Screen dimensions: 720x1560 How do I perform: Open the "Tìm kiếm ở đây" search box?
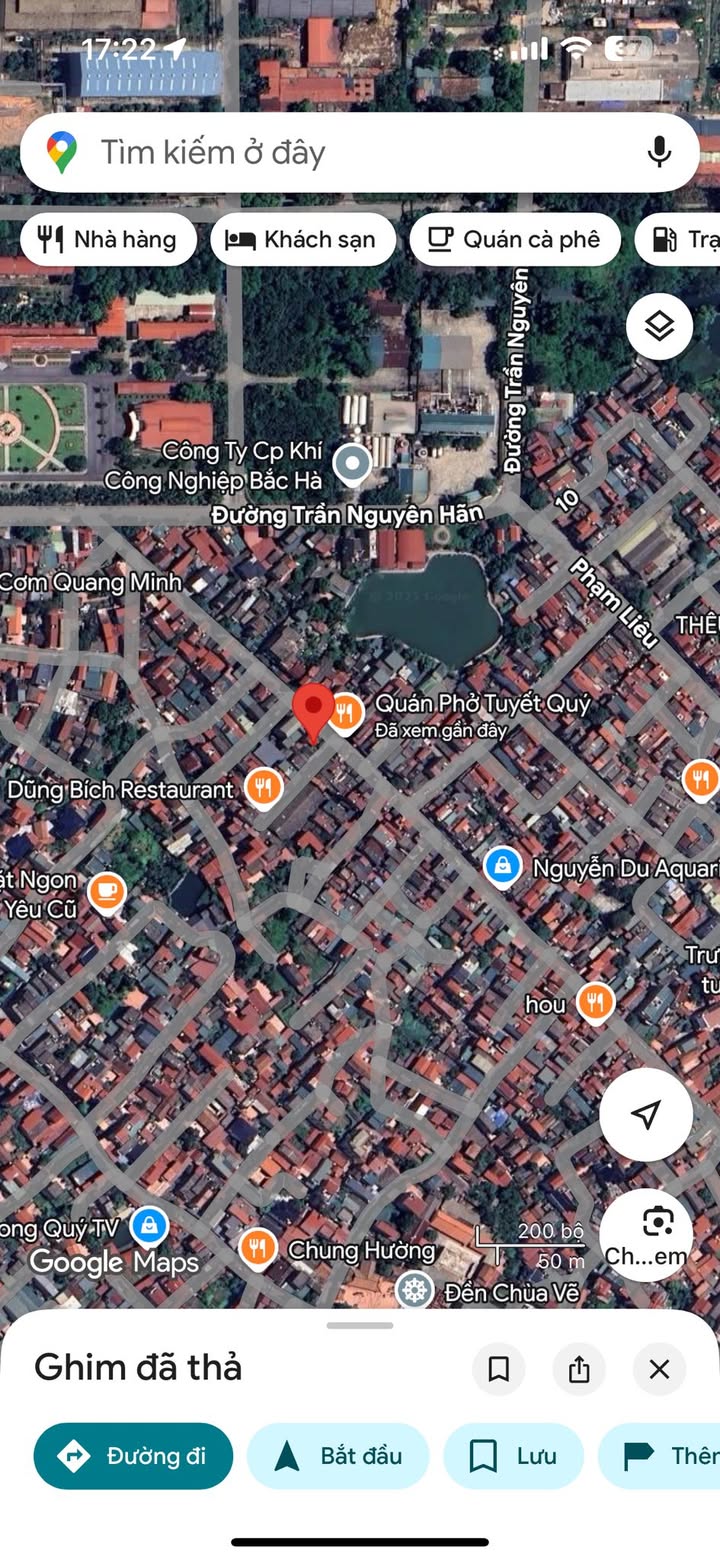point(360,152)
